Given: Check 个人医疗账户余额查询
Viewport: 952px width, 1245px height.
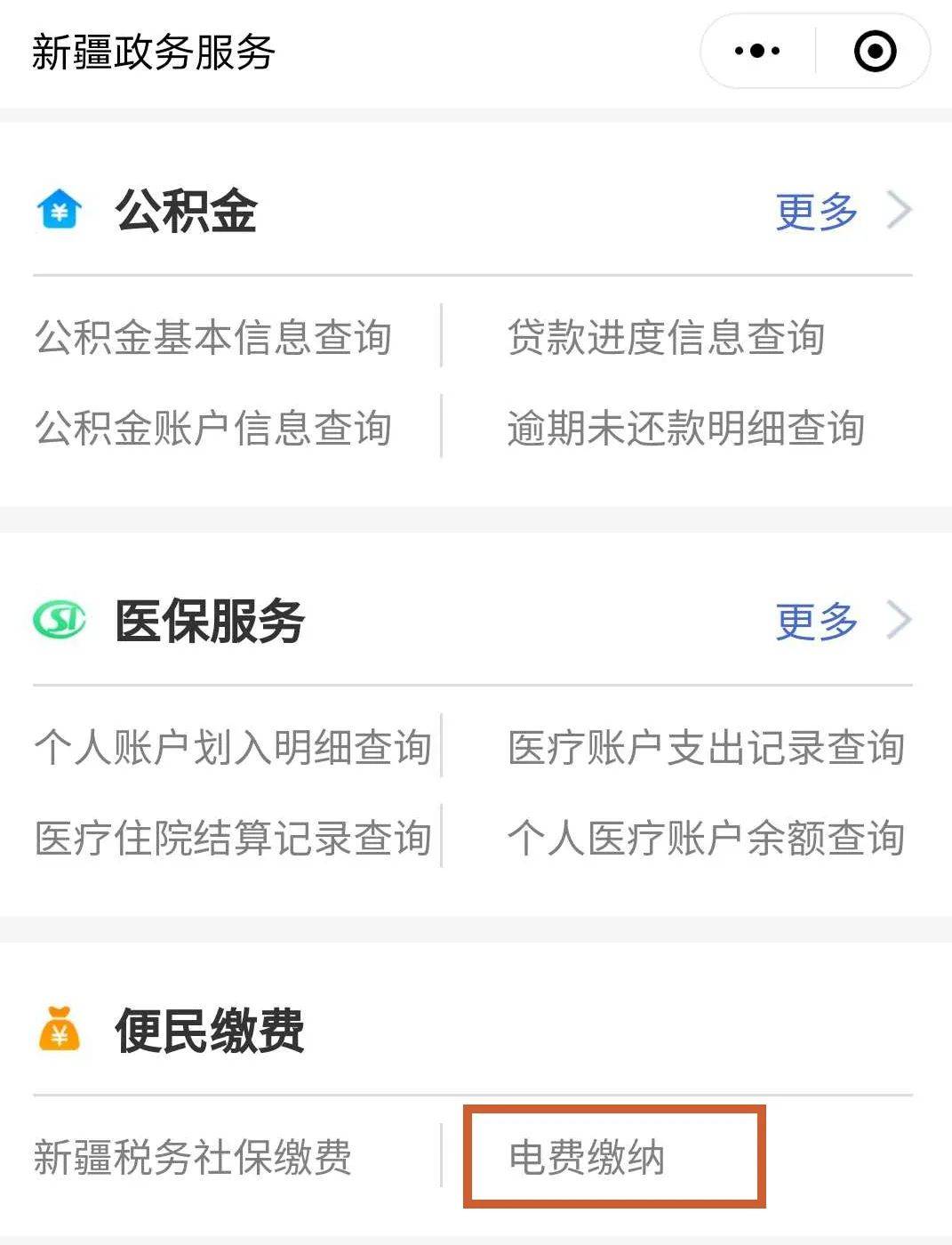Looking at the screenshot, I should point(706,838).
